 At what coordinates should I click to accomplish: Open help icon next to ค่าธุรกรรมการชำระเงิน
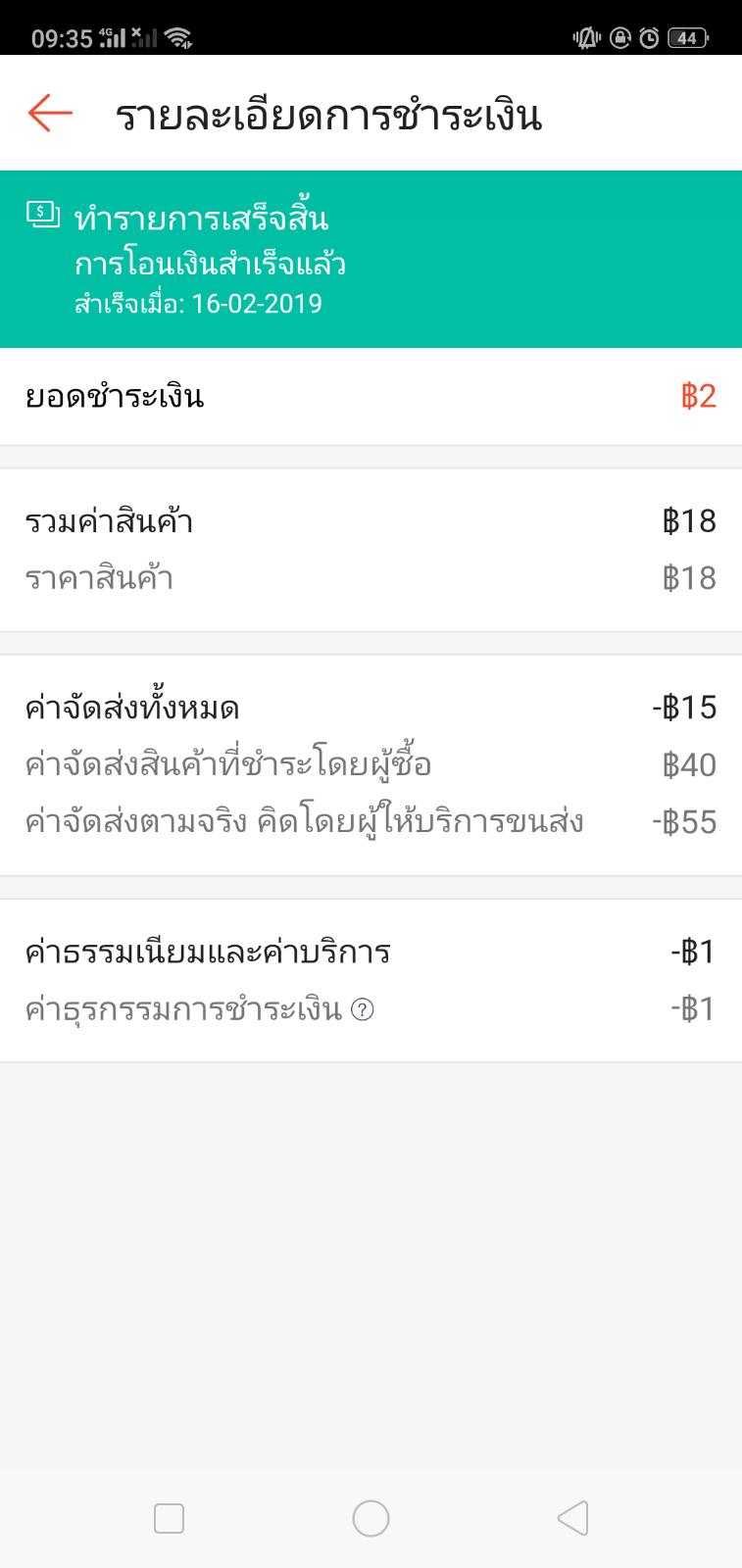pyautogui.click(x=363, y=1009)
